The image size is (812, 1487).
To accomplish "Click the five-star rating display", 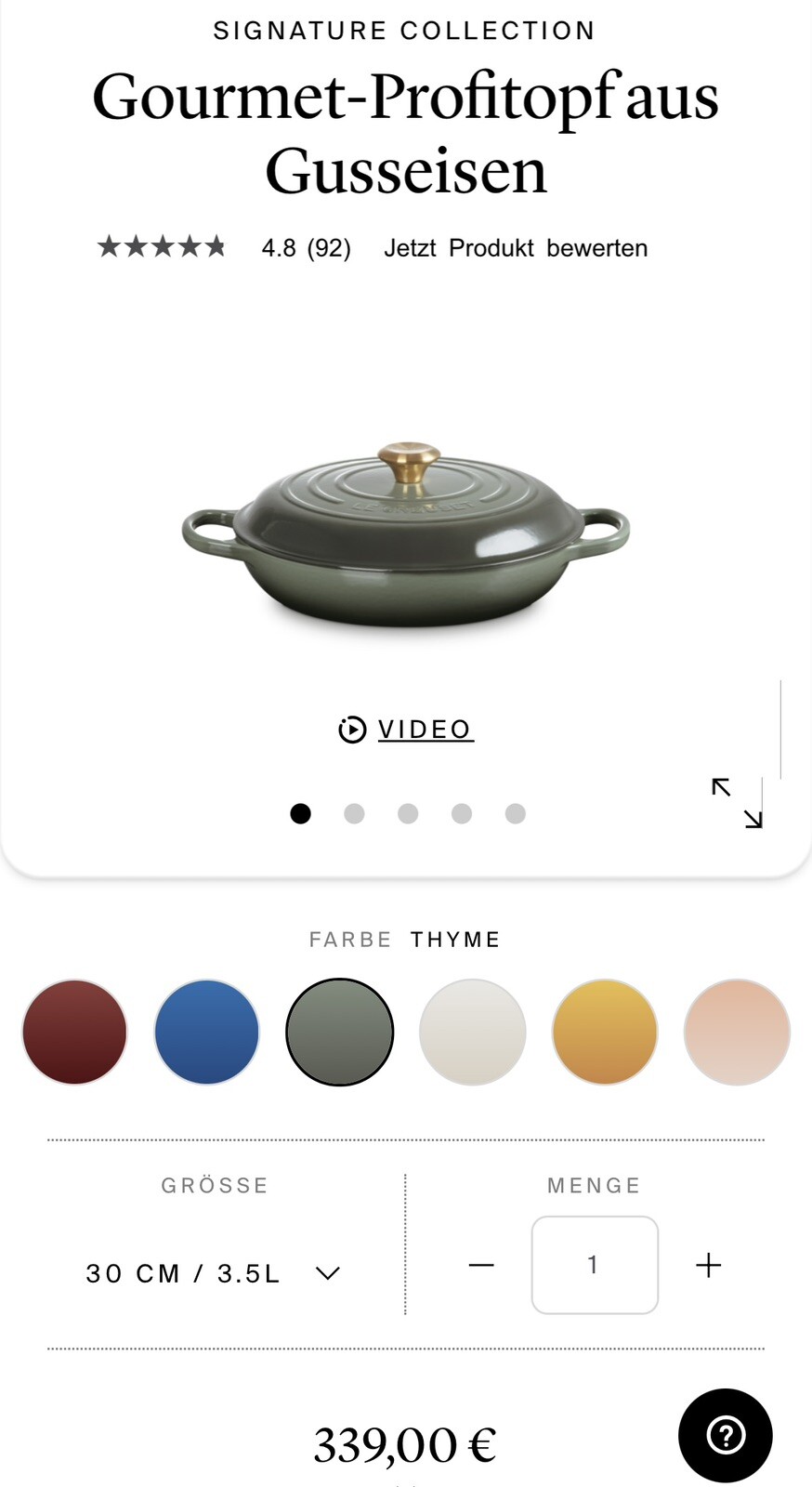I will coord(162,247).
